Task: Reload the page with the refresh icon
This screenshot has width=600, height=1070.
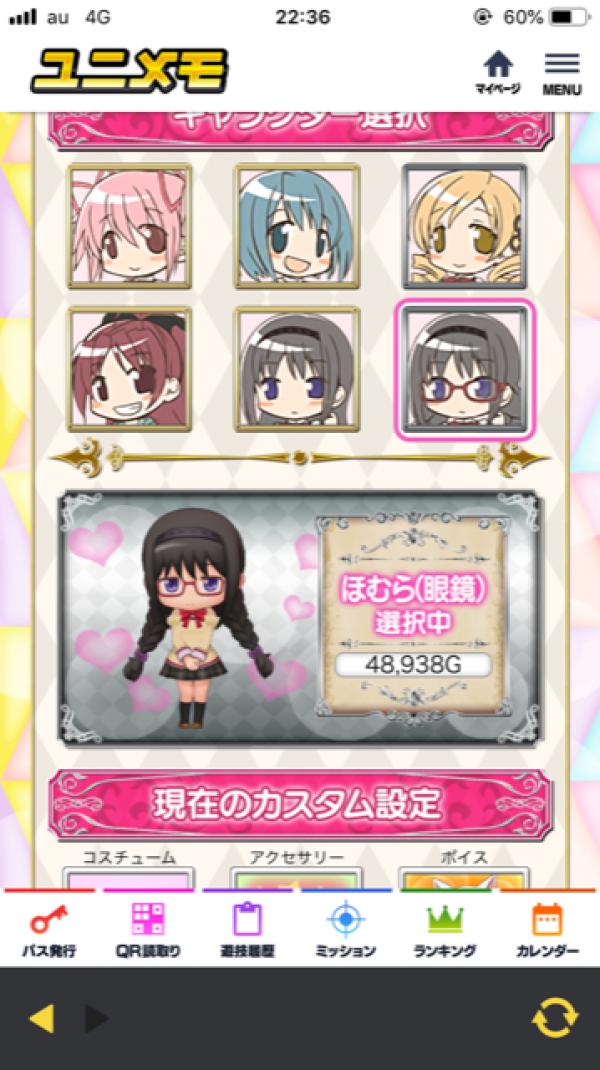Action: 554,1019
